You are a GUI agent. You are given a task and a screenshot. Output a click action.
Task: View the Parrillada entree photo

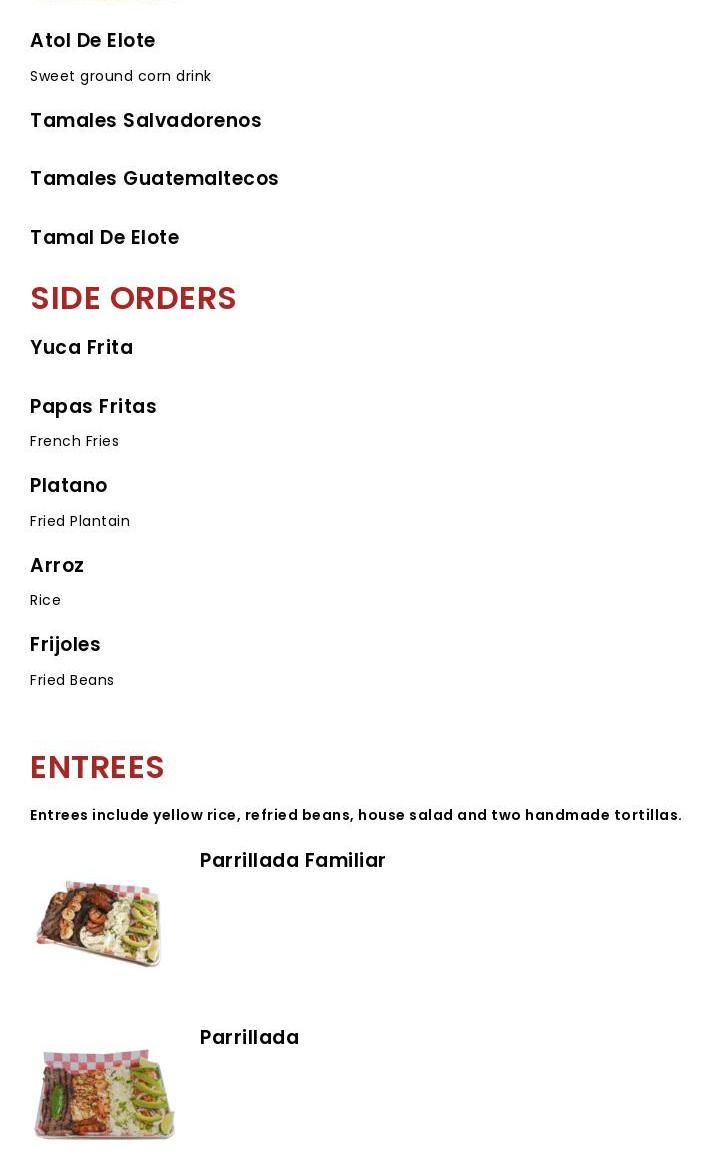[104, 1094]
